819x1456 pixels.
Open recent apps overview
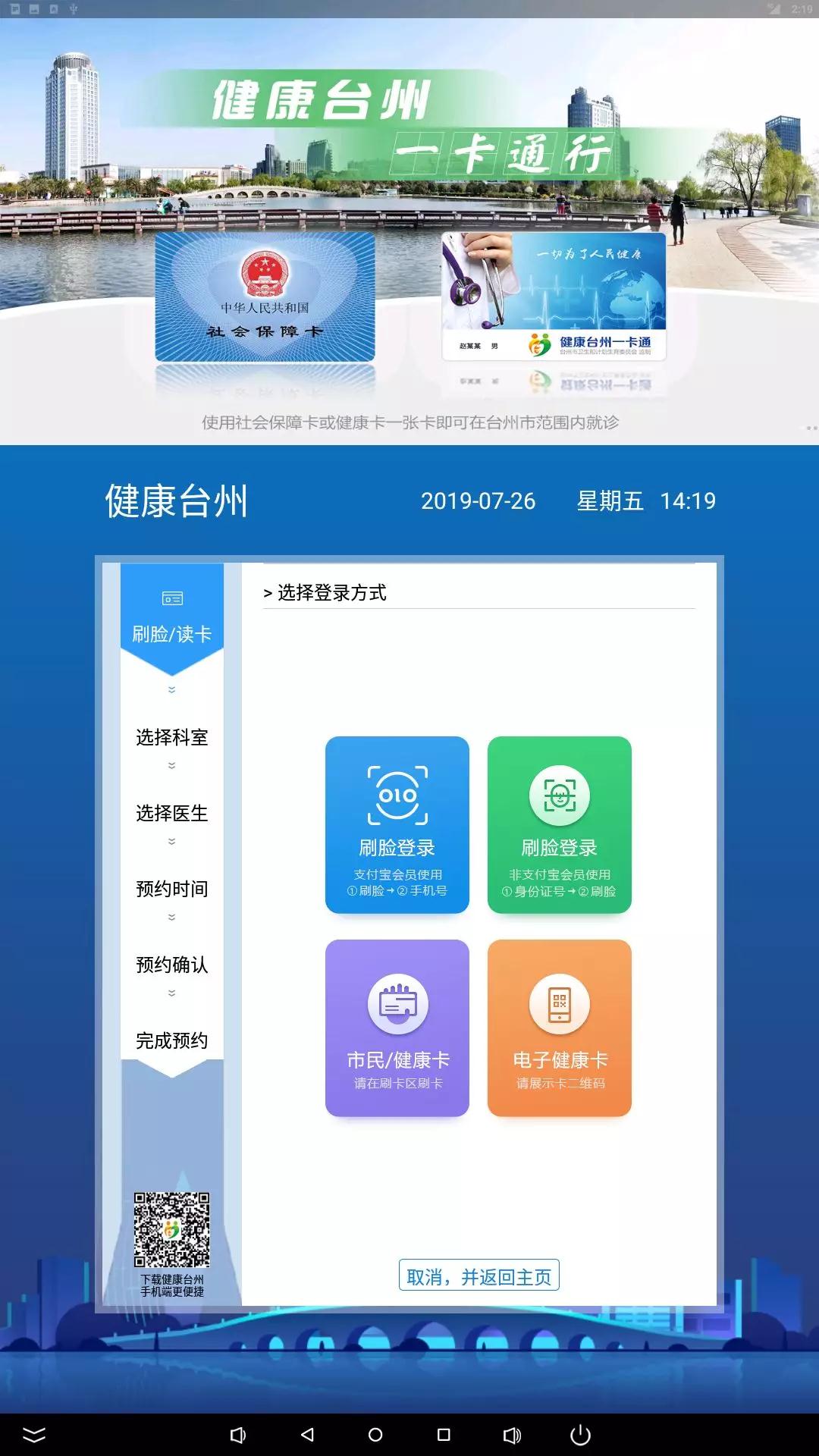pyautogui.click(x=444, y=1435)
